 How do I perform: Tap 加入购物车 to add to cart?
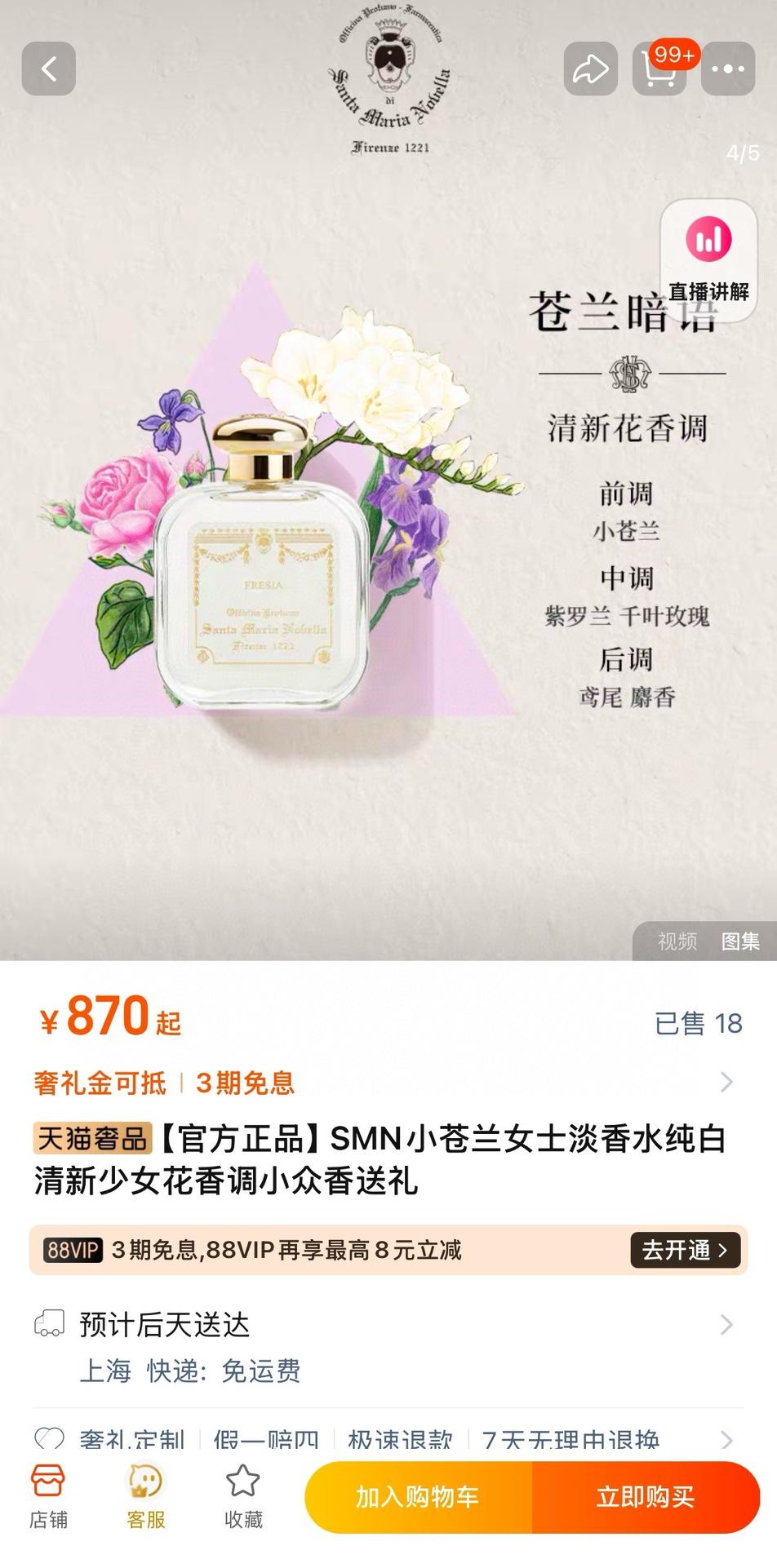click(418, 1498)
